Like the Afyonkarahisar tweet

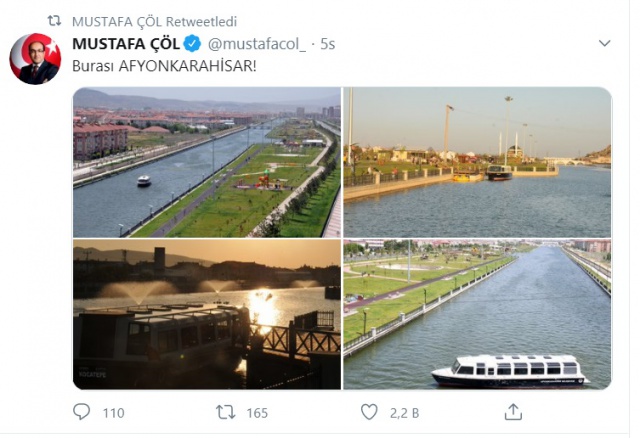click(x=369, y=412)
